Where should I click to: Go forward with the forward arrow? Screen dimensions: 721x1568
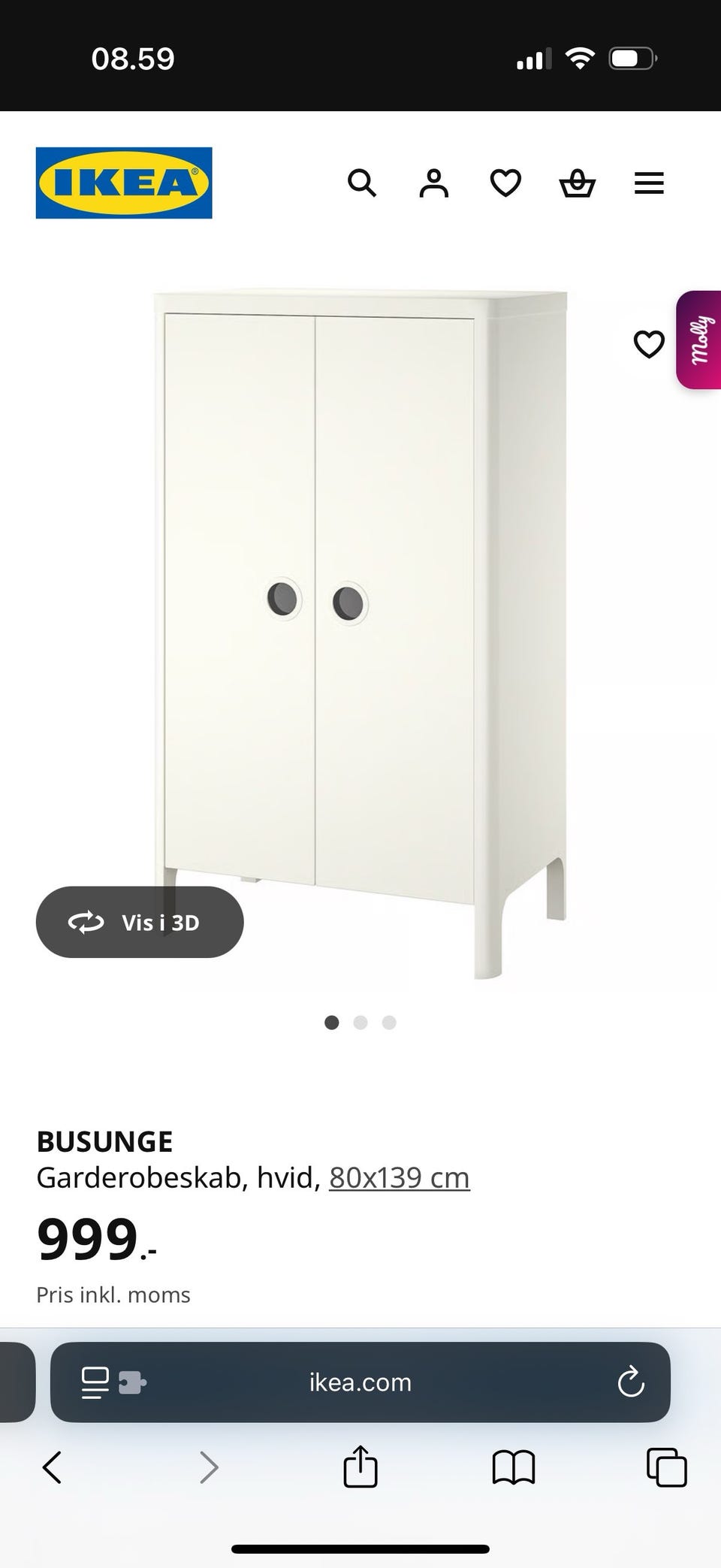click(209, 1467)
